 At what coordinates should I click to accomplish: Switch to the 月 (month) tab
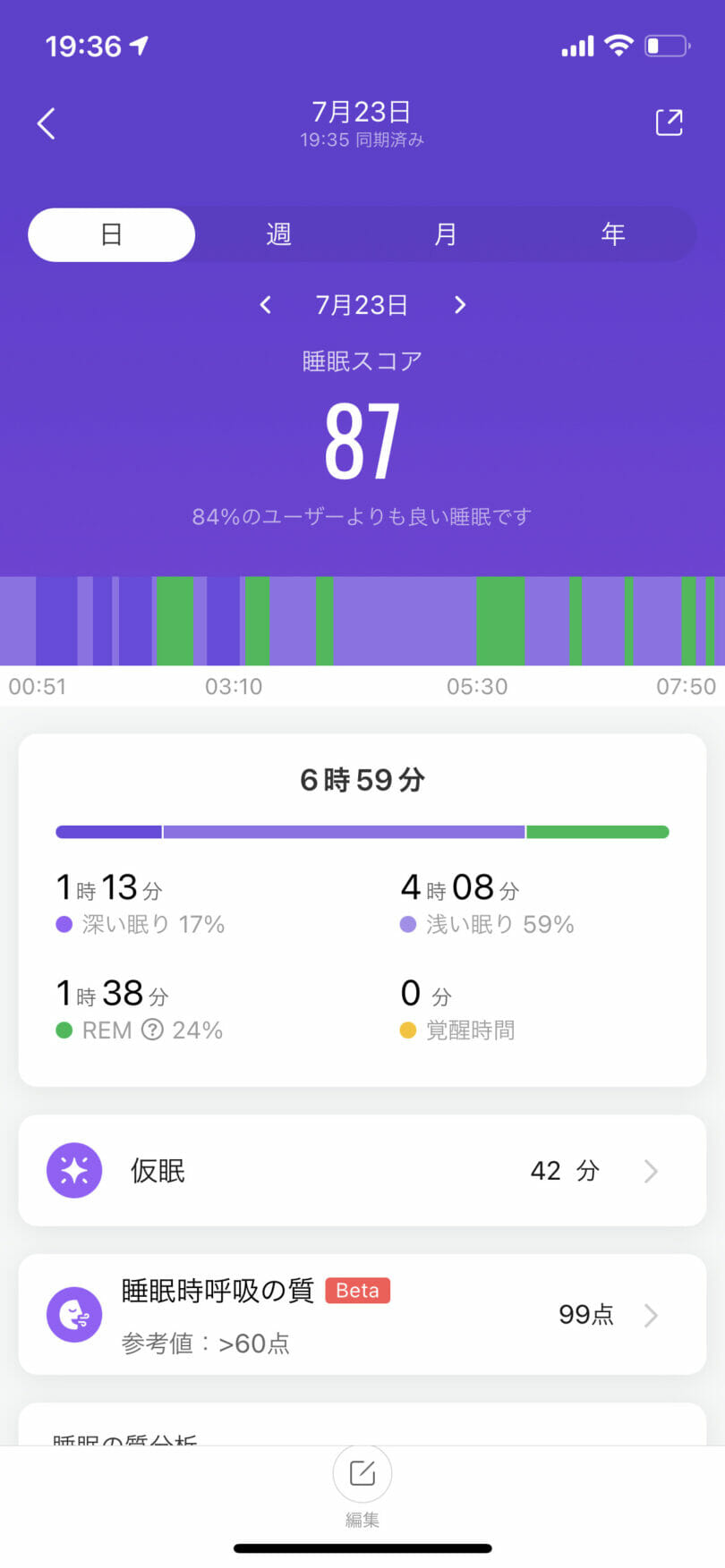pos(445,234)
